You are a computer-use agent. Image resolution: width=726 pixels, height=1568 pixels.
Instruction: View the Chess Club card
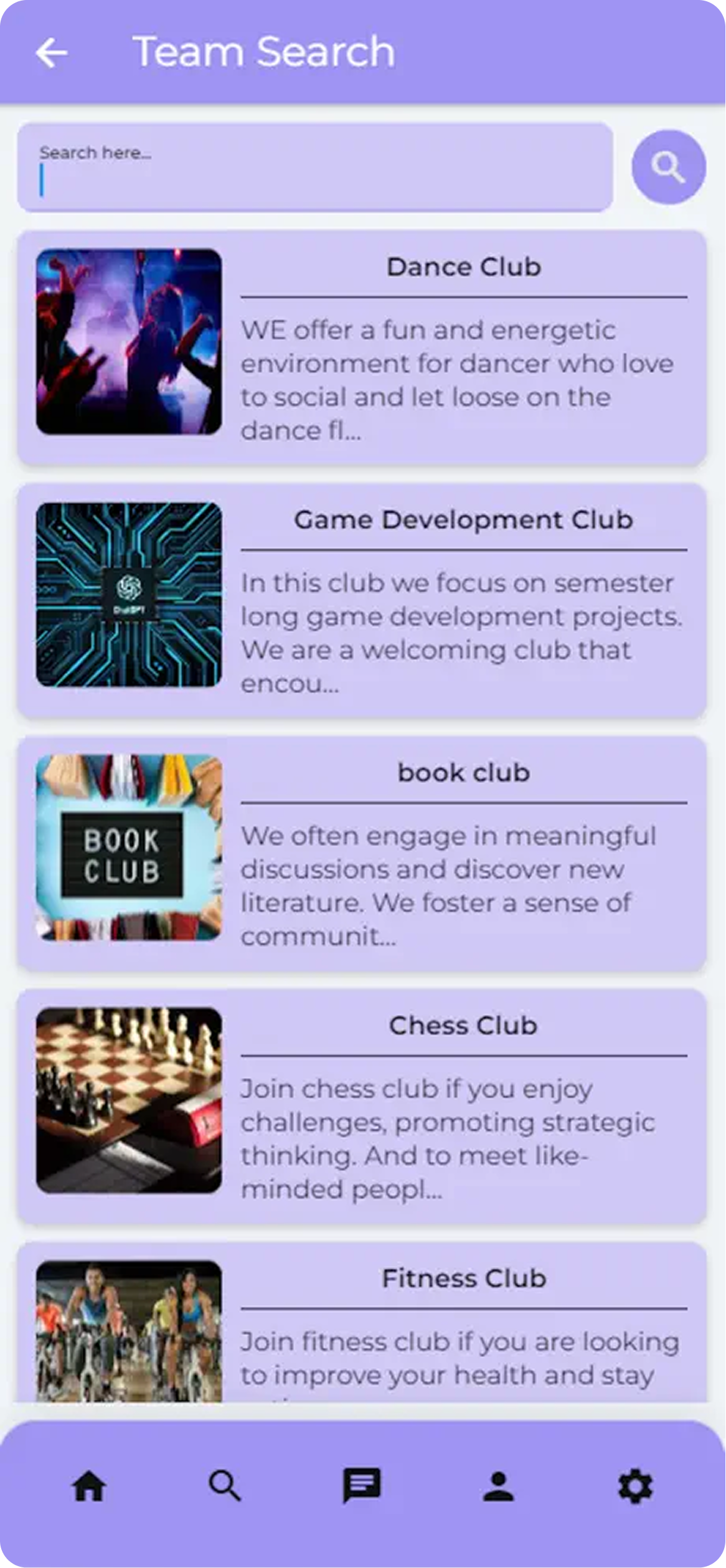coord(362,1106)
